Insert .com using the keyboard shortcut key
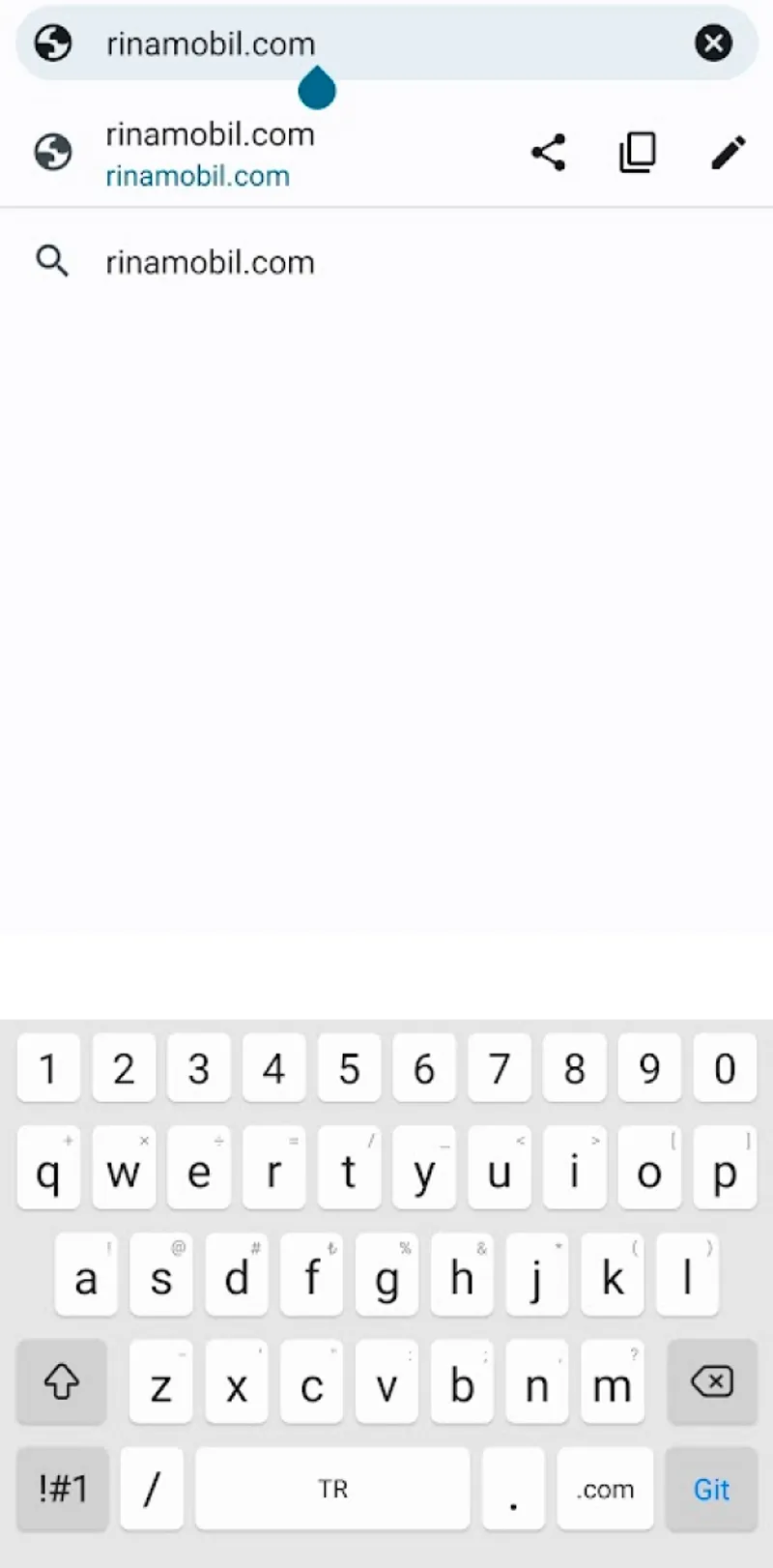This screenshot has width=773, height=1568. point(606,1489)
